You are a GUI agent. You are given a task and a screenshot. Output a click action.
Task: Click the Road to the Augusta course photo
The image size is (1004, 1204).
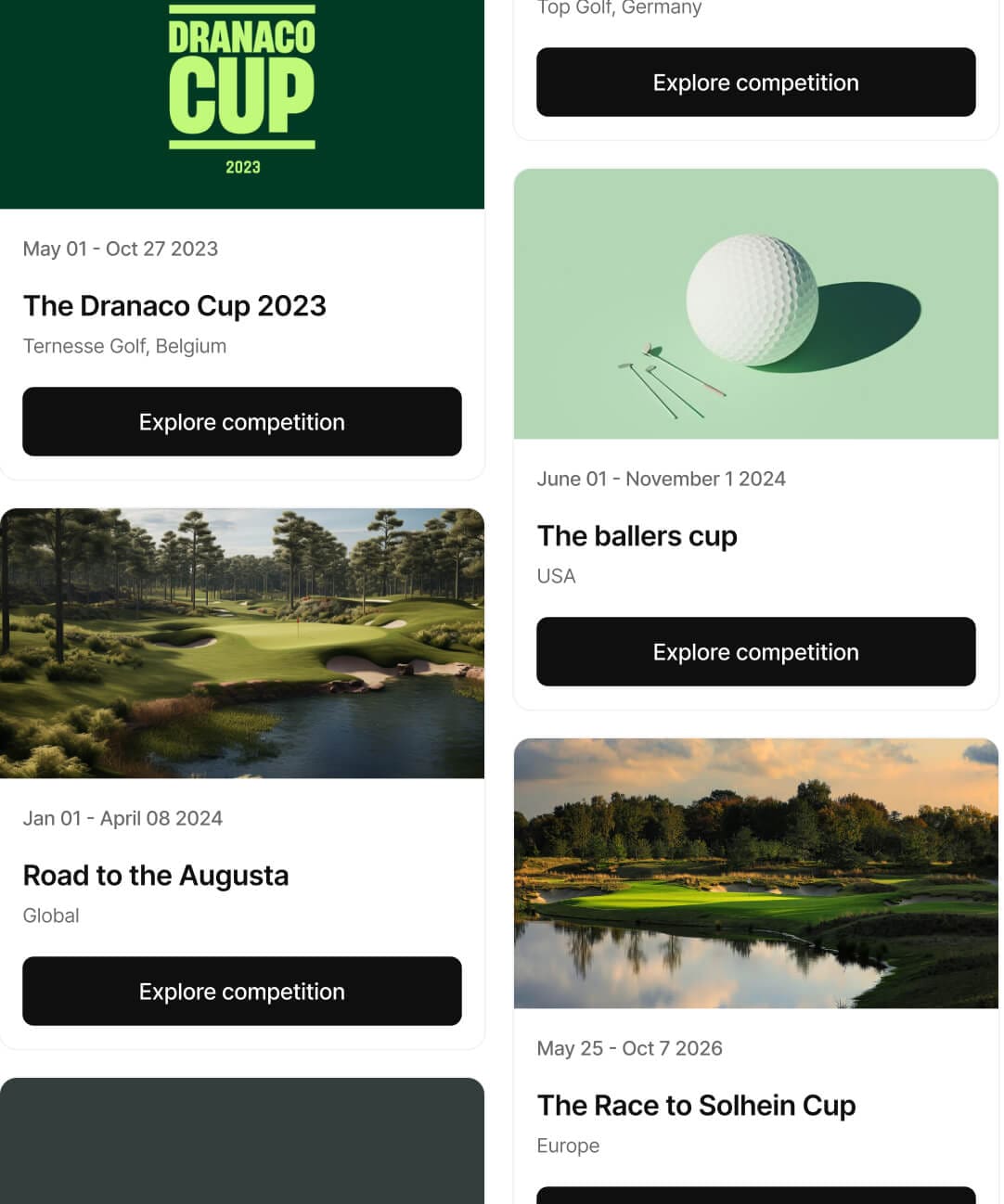[x=241, y=641]
